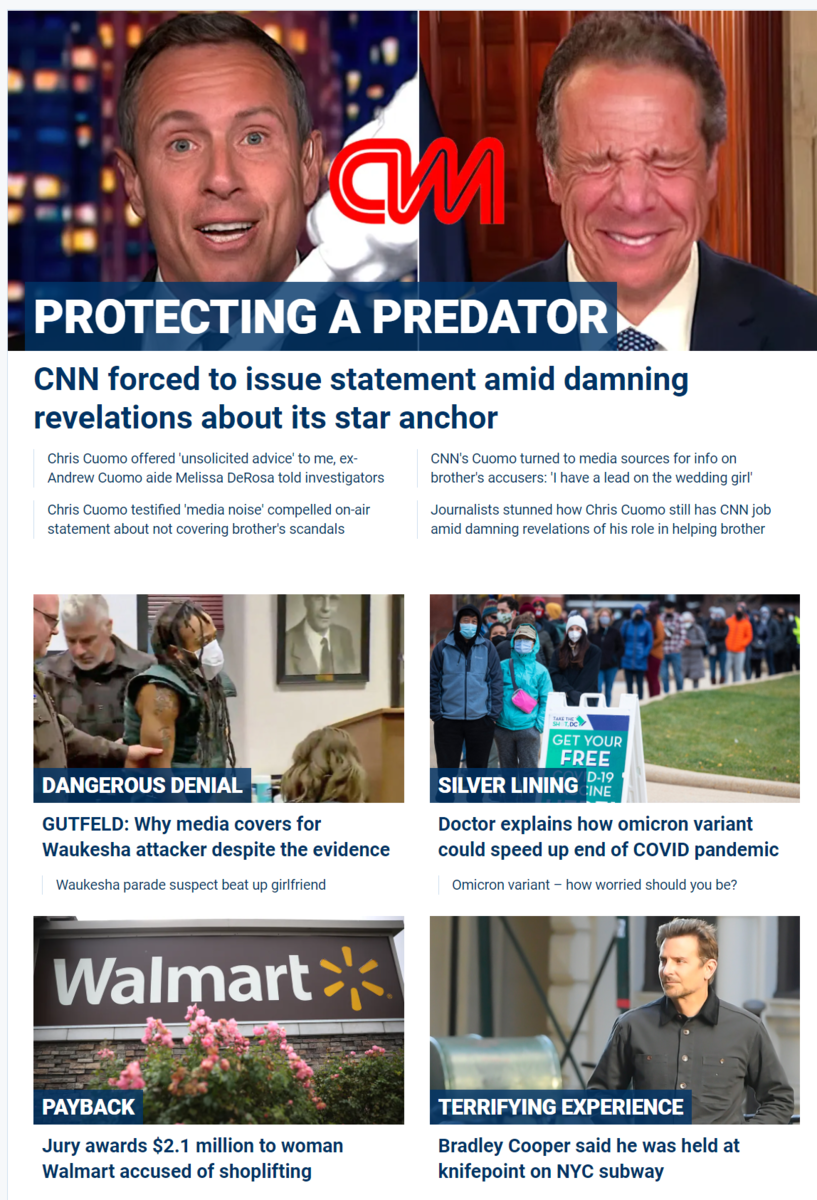Open Gutfeld article on Waukesha attacker coverage
Viewport: 817px width, 1200px height.
click(x=215, y=837)
